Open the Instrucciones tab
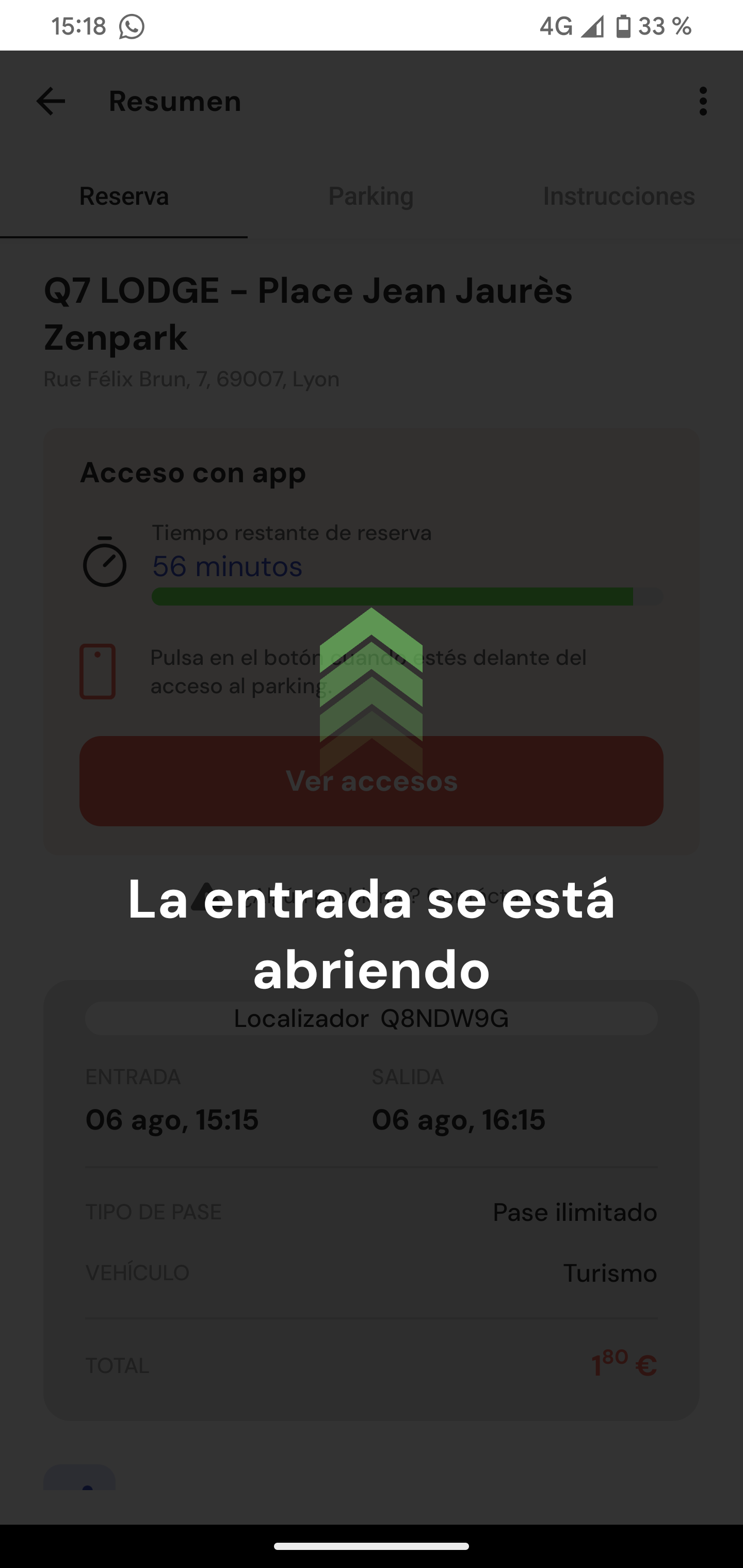The image size is (743, 1568). [619, 196]
